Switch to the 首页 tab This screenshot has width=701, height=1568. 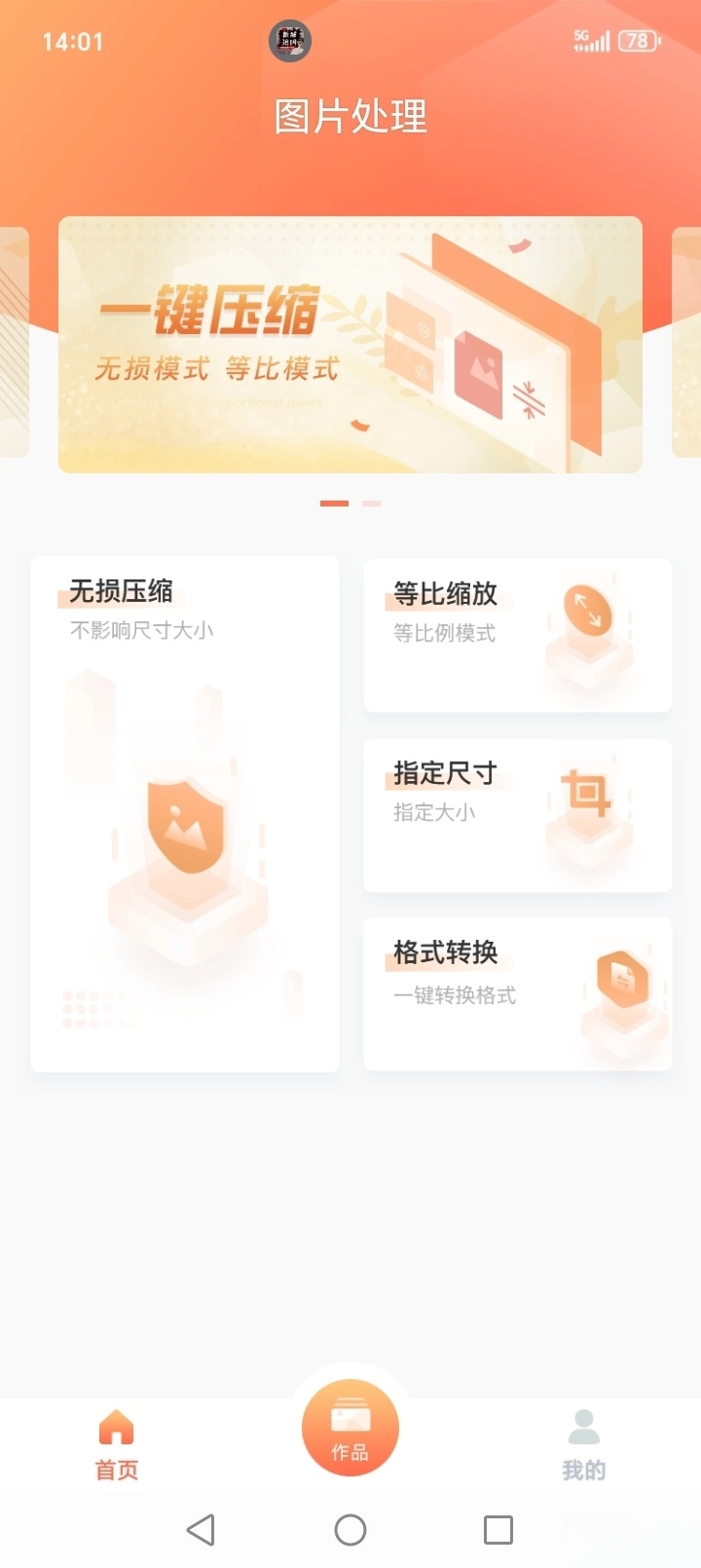coord(117,1445)
